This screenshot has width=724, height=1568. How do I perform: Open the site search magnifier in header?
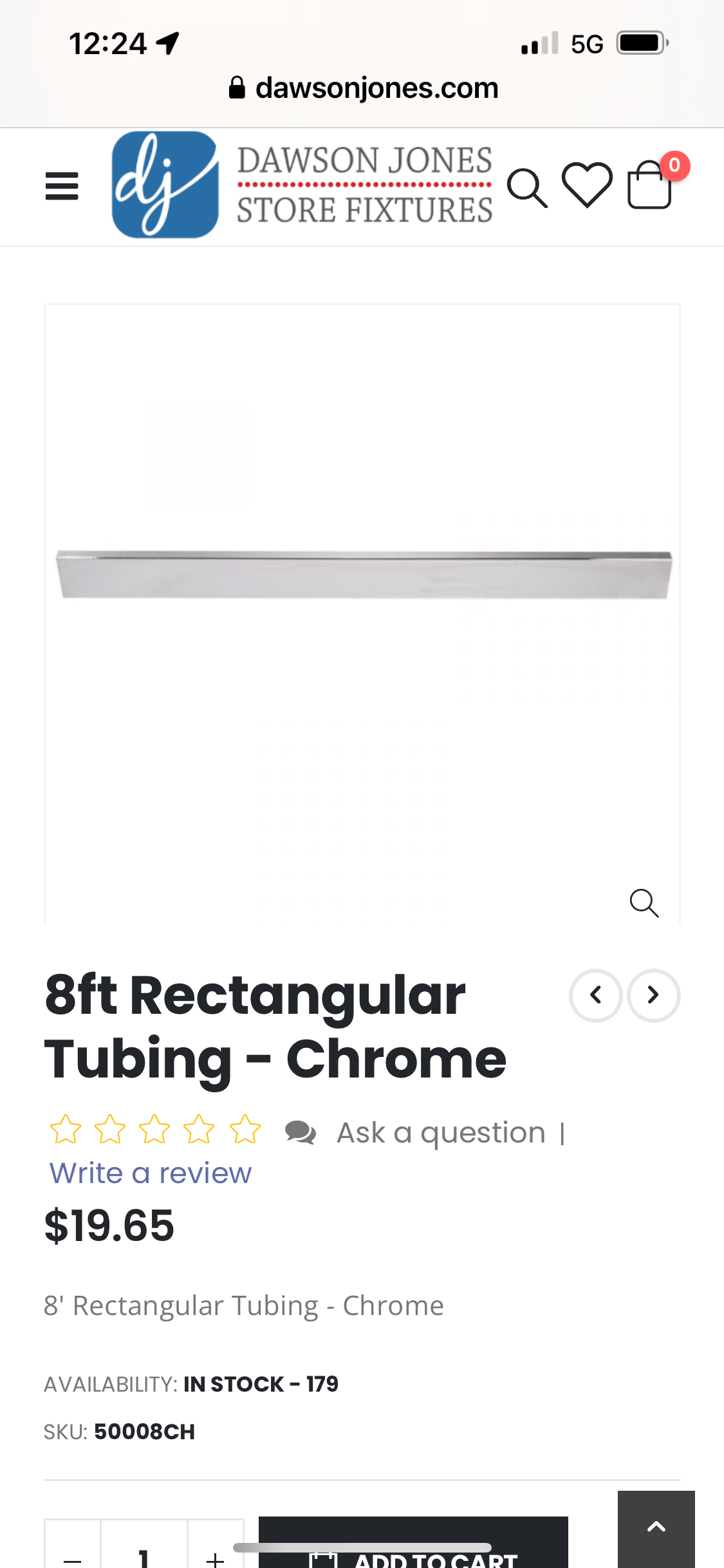[527, 188]
